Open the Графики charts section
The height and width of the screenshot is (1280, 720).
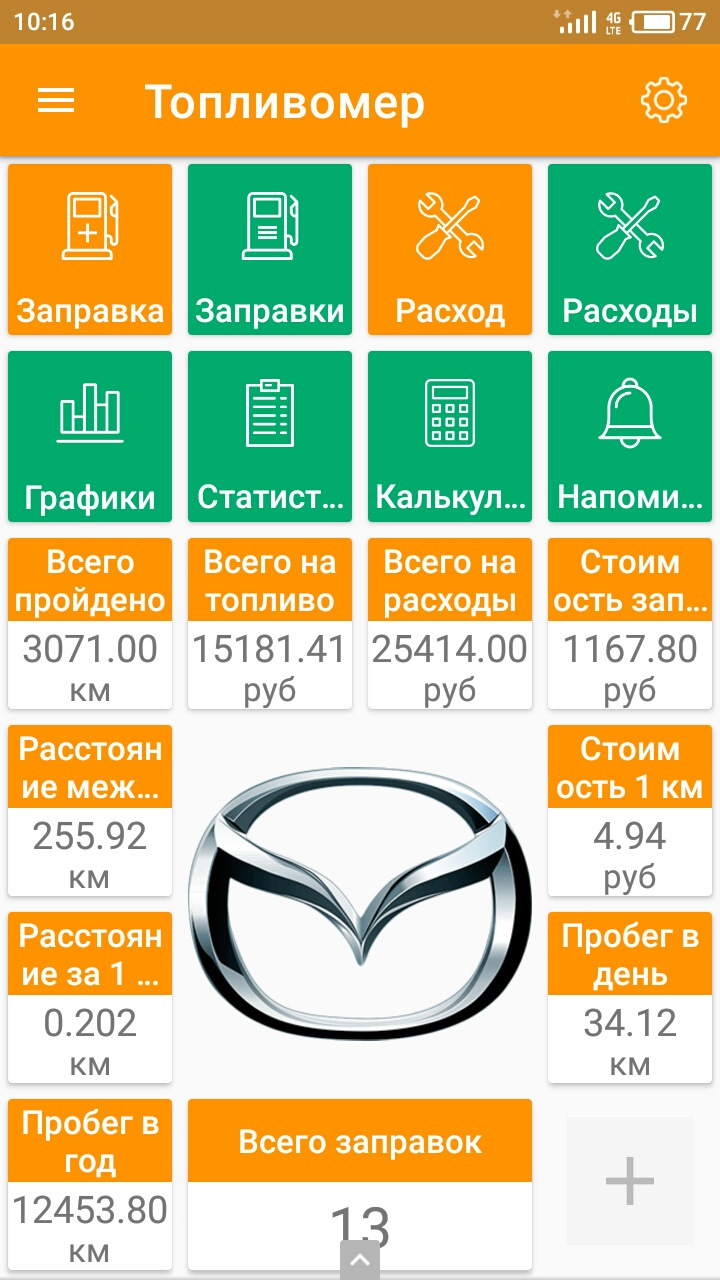[x=90, y=436]
